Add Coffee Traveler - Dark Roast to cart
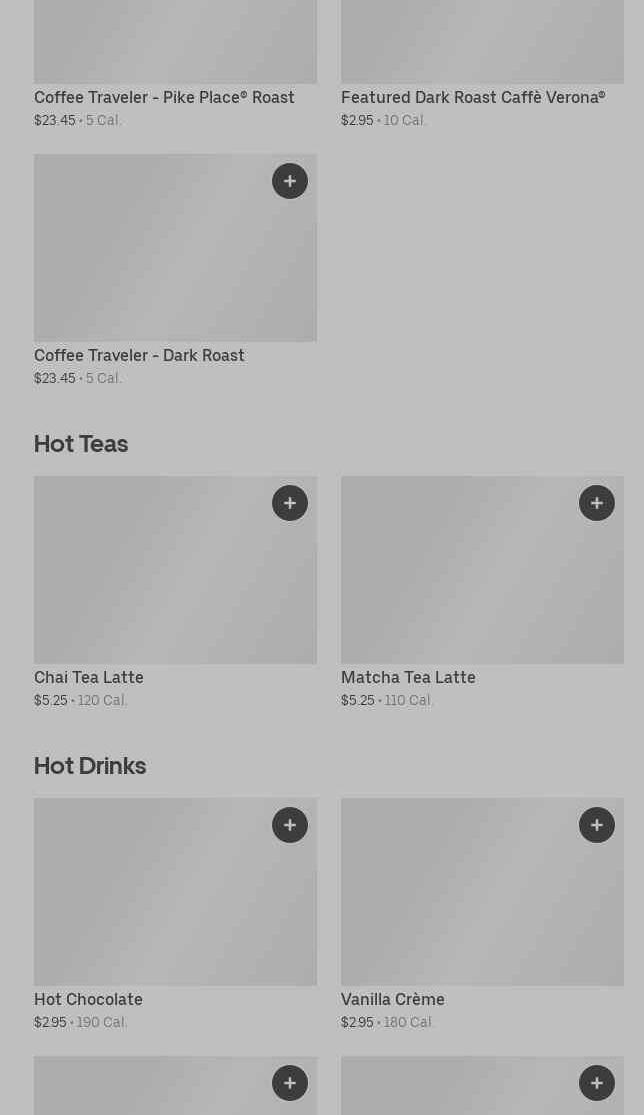 [x=290, y=181]
